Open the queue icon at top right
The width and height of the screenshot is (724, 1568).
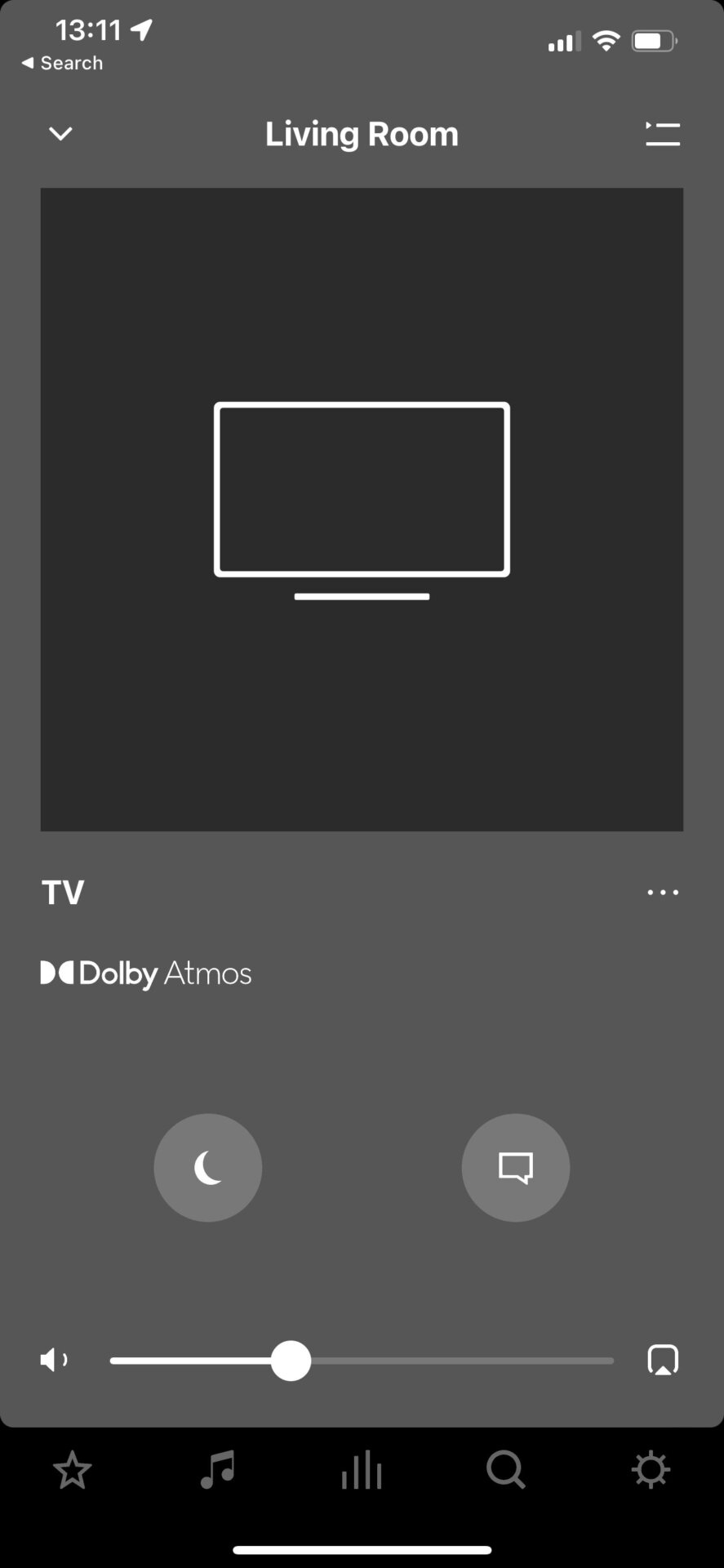point(663,134)
